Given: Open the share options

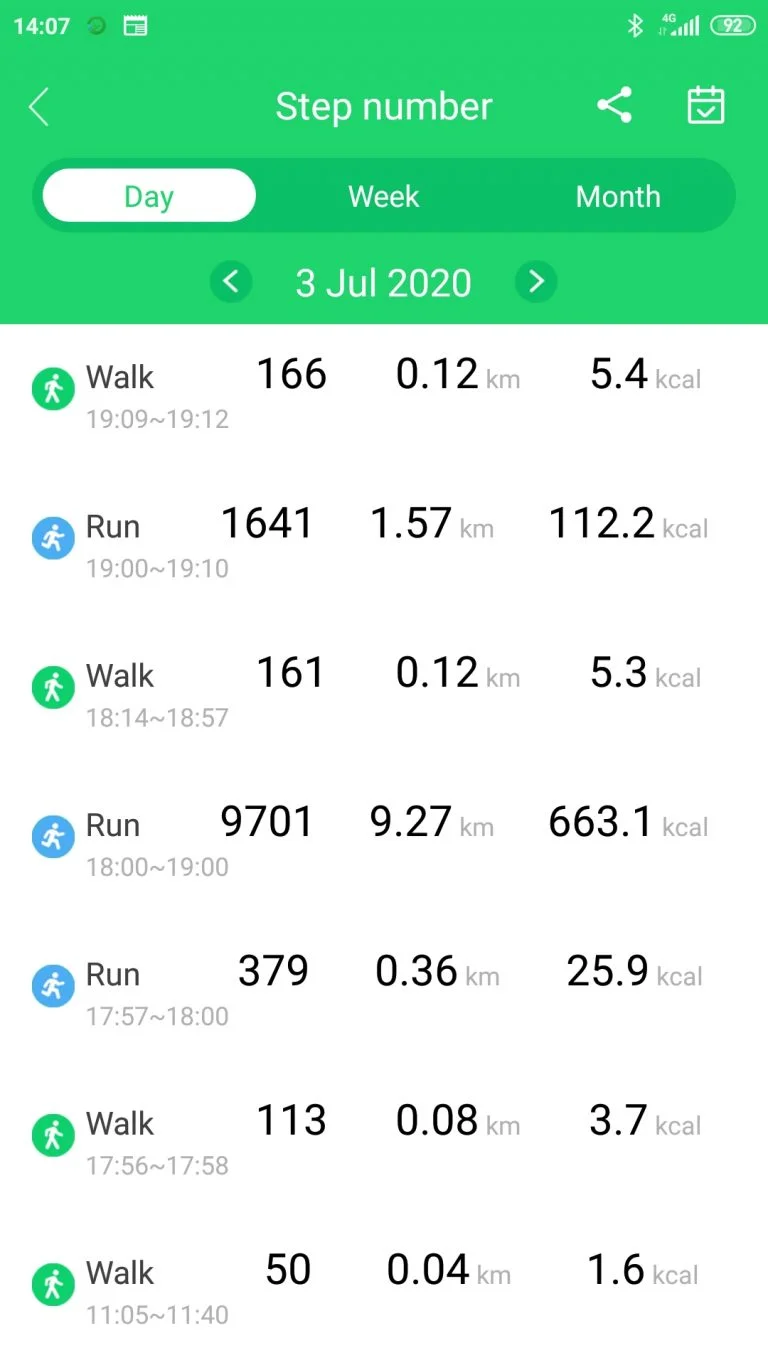Looking at the screenshot, I should (x=614, y=105).
